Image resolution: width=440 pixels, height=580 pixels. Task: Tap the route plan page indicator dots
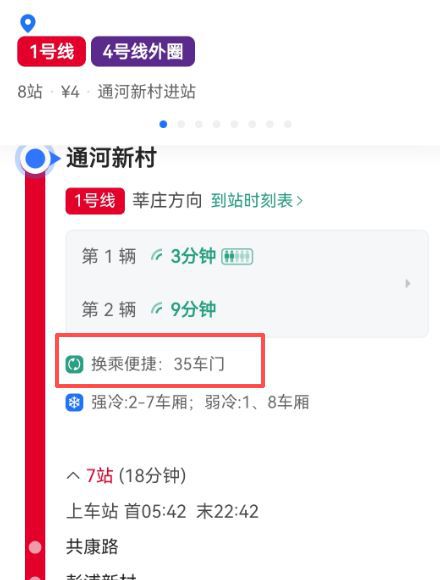[225, 124]
